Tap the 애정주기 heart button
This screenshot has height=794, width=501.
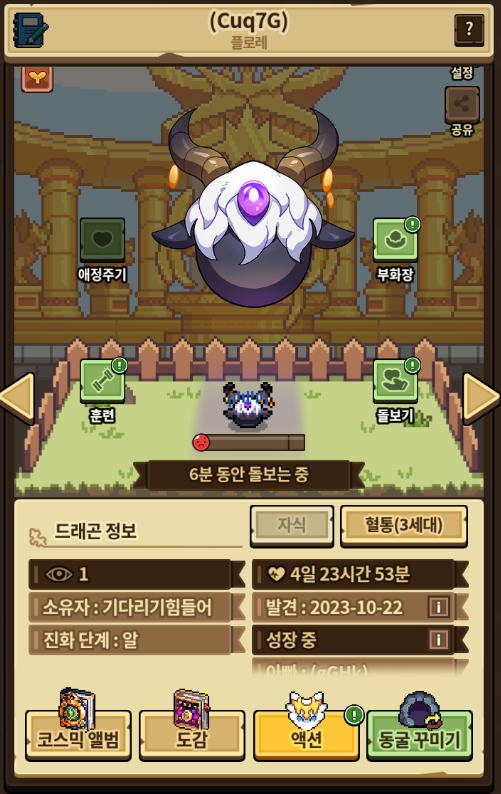click(102, 240)
